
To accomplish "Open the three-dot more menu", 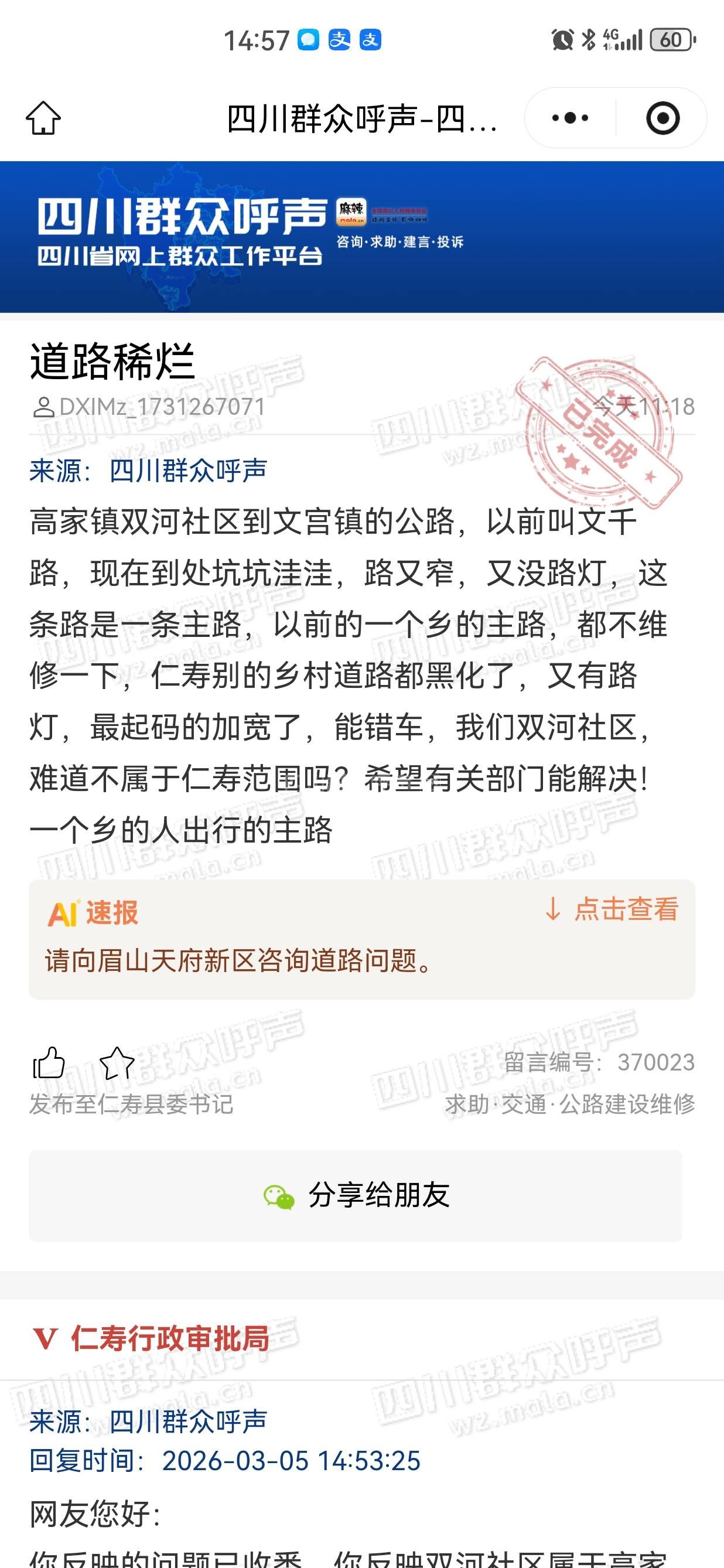I will pyautogui.click(x=569, y=117).
